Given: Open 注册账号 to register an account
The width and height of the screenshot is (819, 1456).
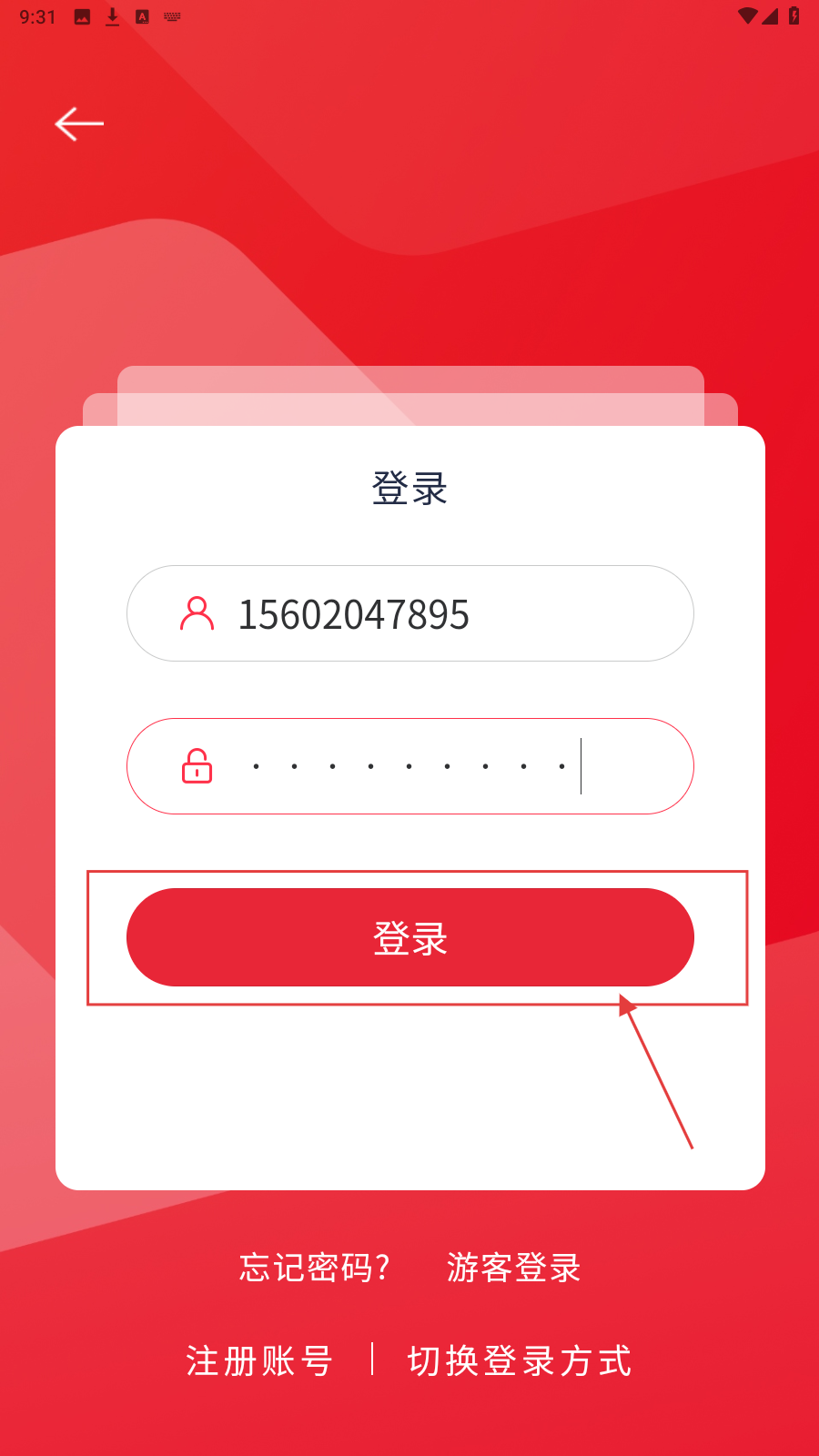Looking at the screenshot, I should tap(259, 1361).
